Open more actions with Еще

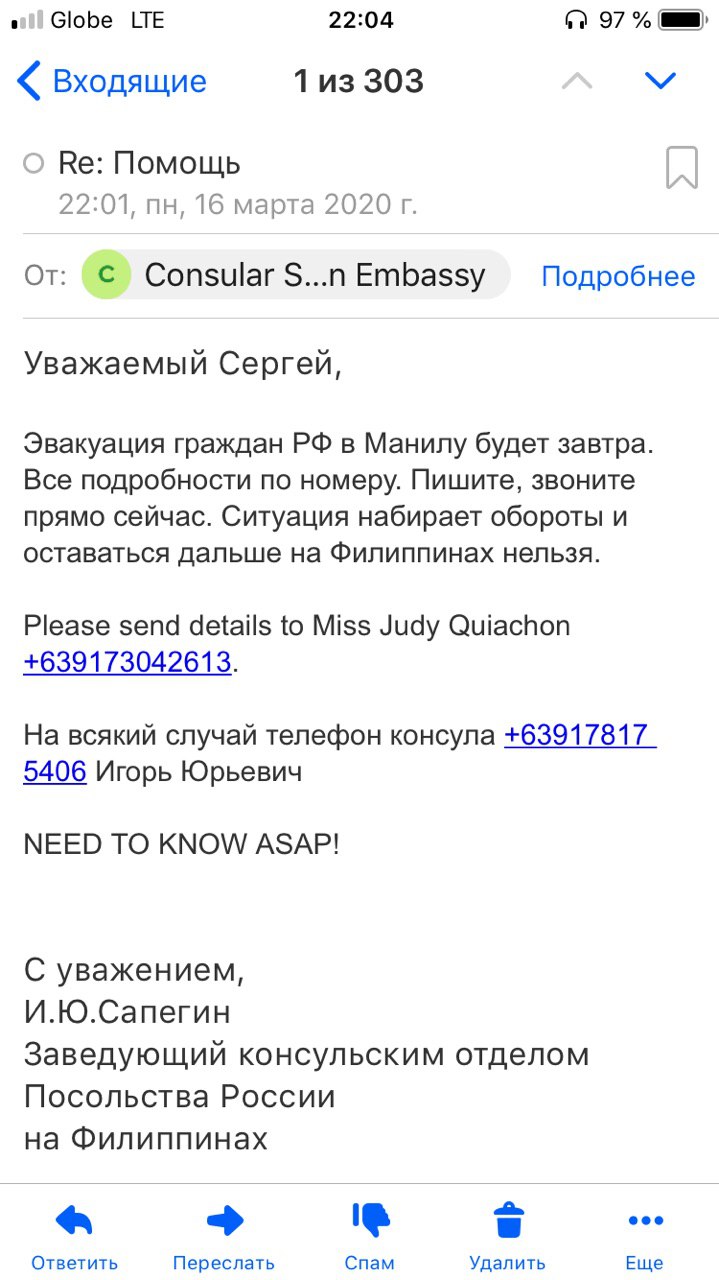pos(645,1236)
